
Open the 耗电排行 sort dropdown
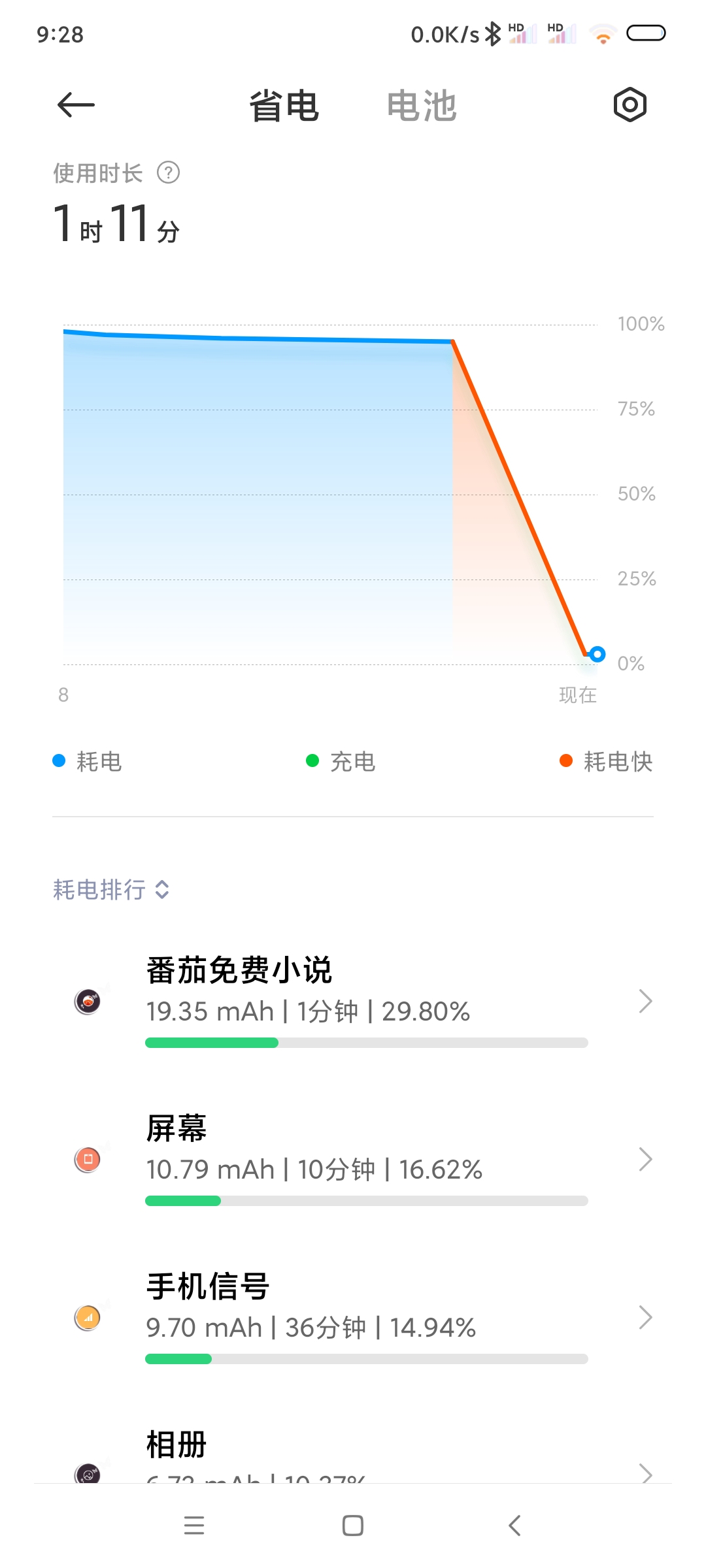(111, 889)
